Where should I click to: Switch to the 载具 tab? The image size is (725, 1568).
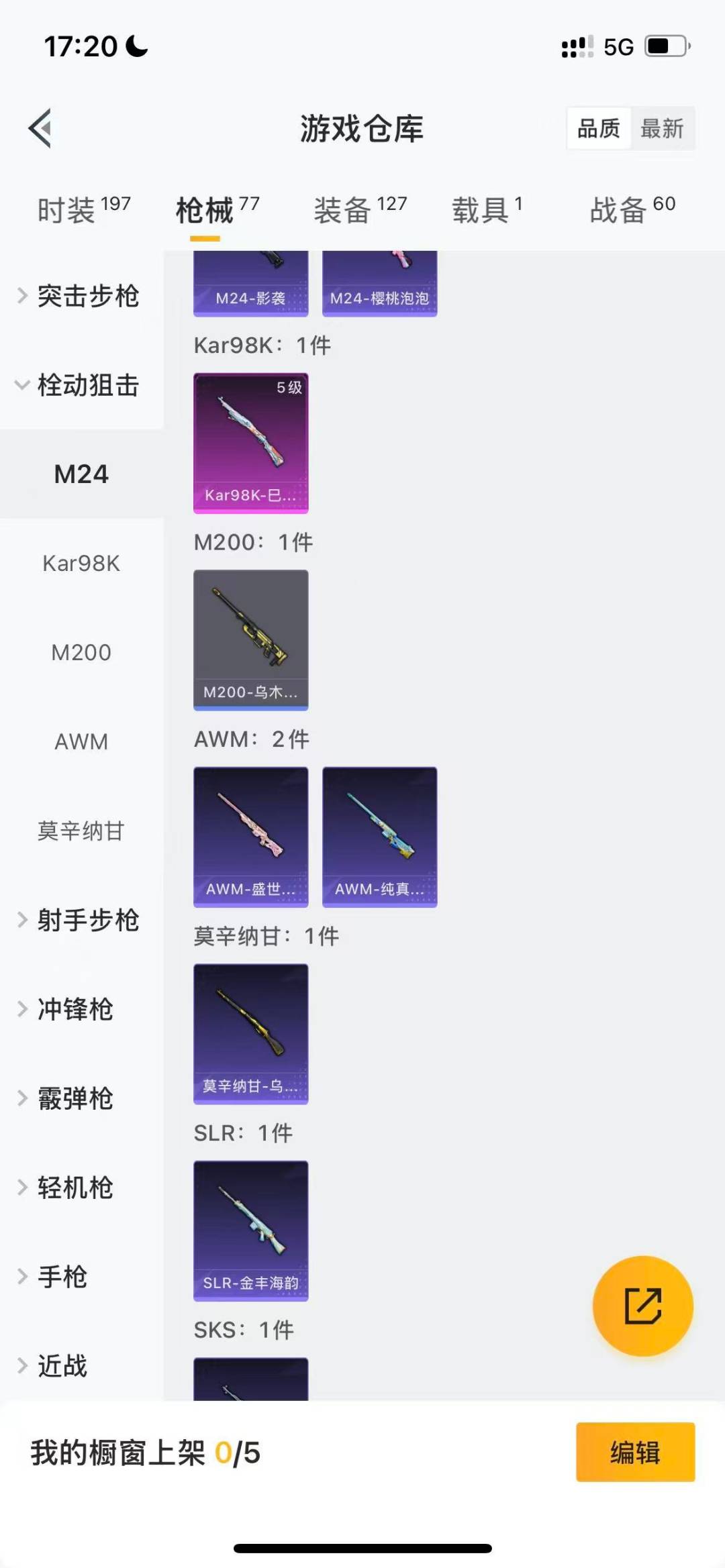tap(480, 209)
